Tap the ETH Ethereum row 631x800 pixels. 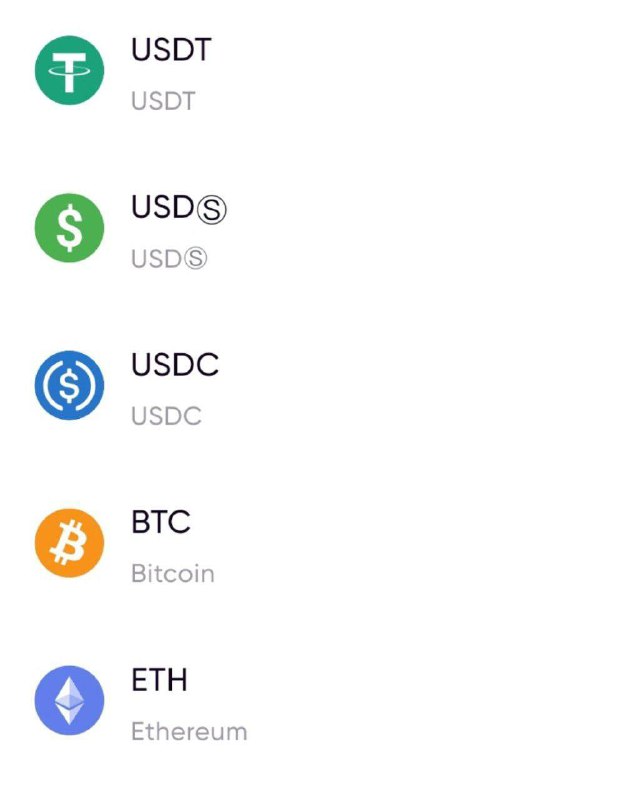pyautogui.click(x=188, y=703)
